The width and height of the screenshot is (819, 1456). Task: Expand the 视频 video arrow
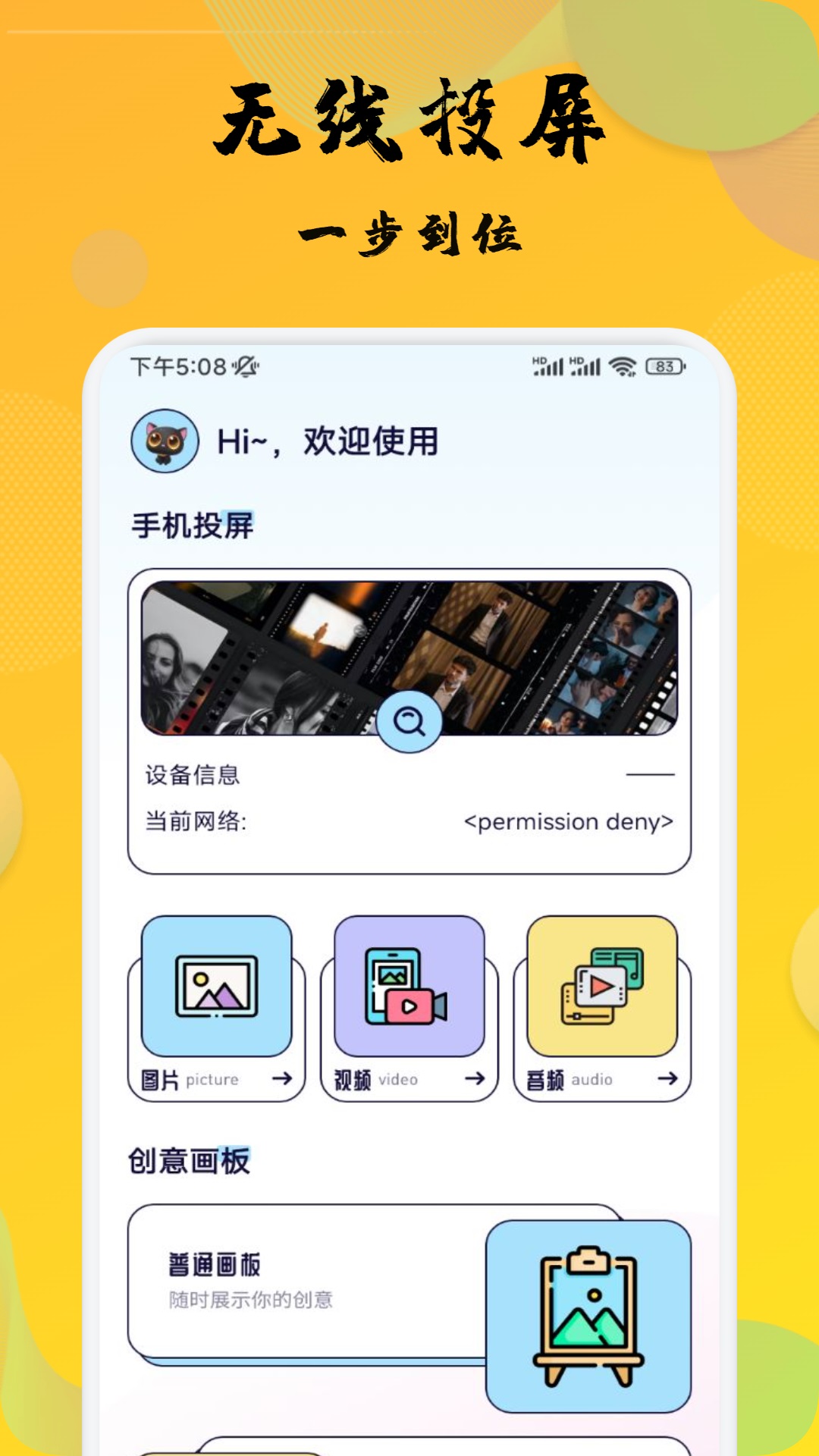477,1078
